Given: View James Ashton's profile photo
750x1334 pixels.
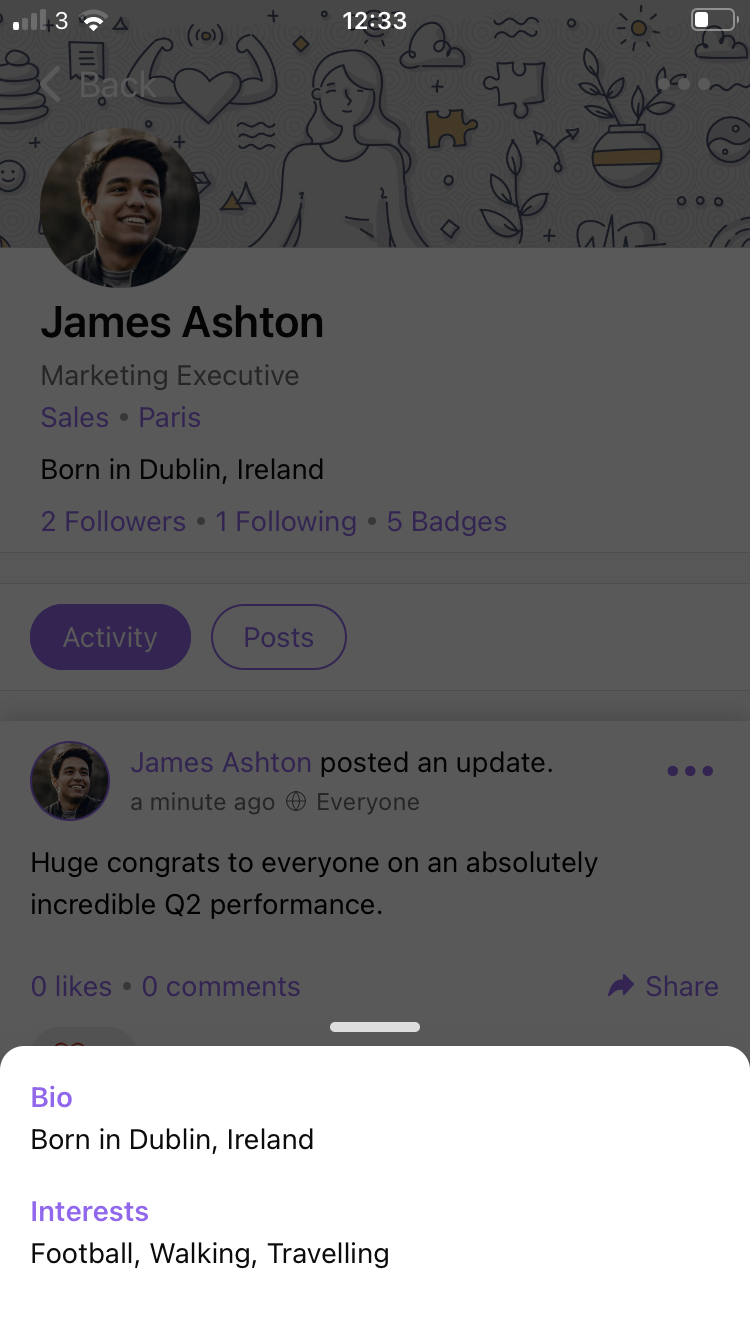Looking at the screenshot, I should click(x=120, y=208).
